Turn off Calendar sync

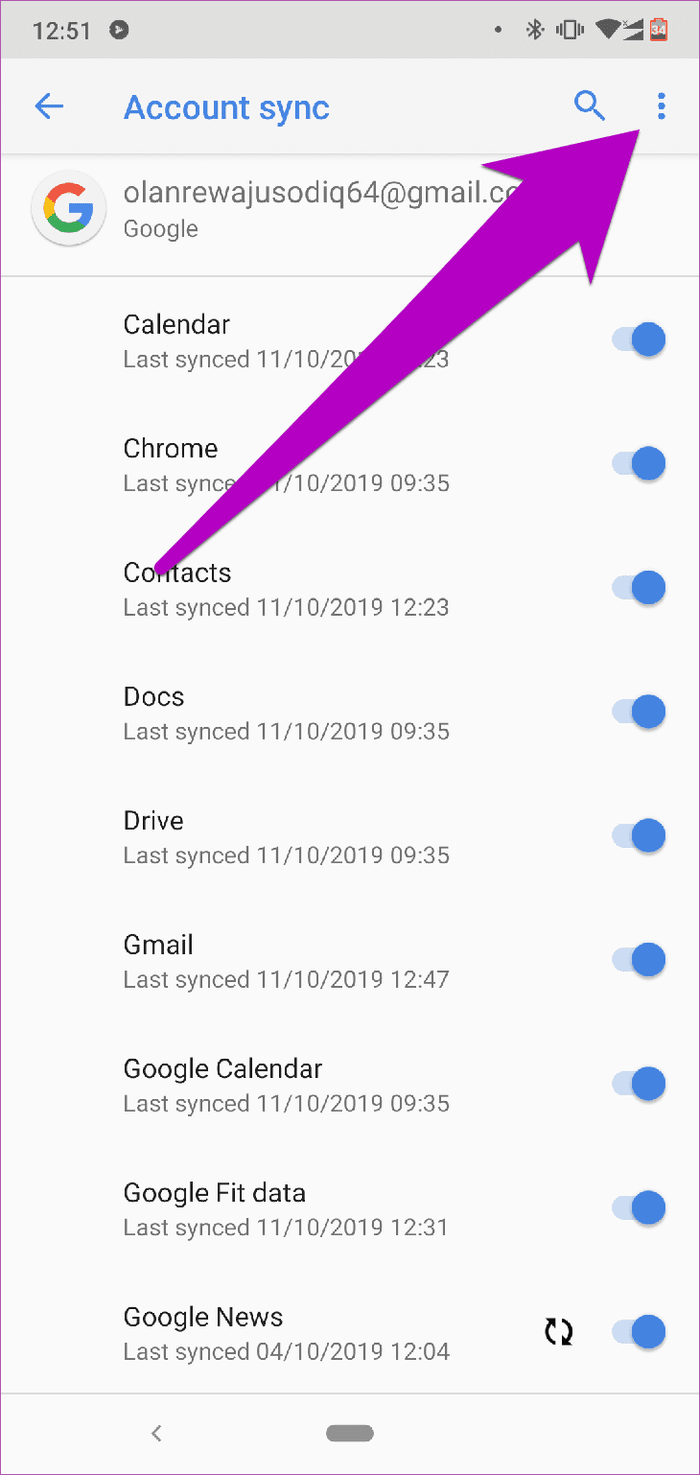click(x=639, y=340)
